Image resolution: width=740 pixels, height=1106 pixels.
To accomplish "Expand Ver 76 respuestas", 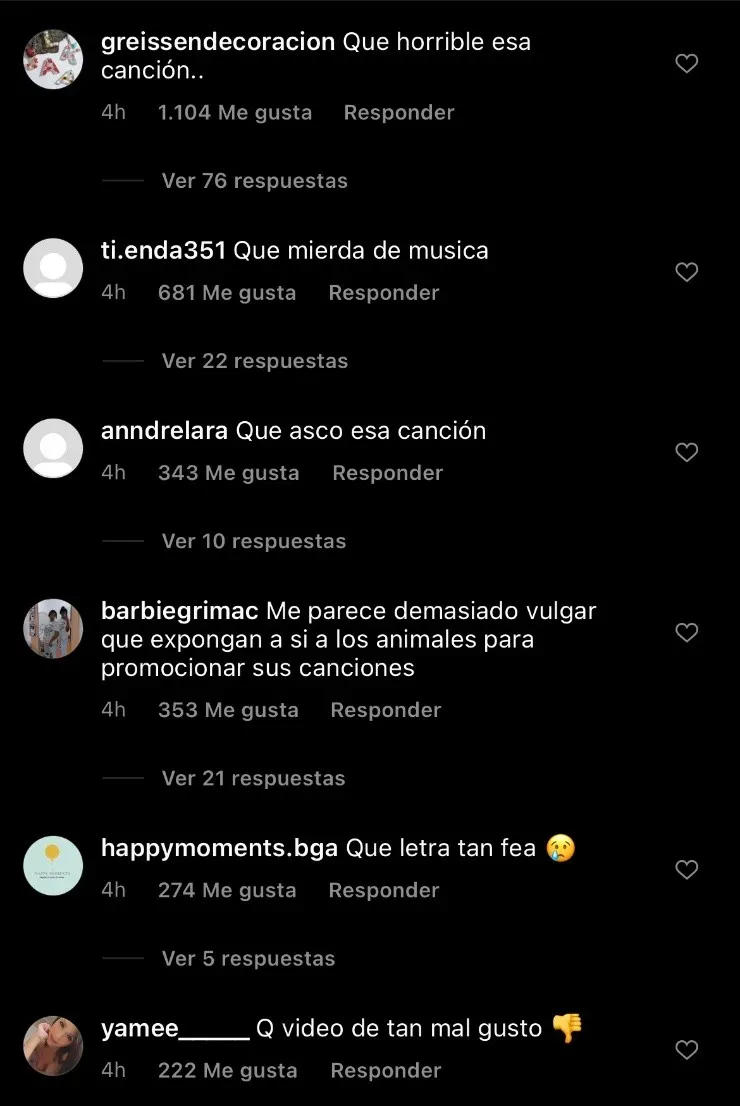I will pyautogui.click(x=254, y=181).
